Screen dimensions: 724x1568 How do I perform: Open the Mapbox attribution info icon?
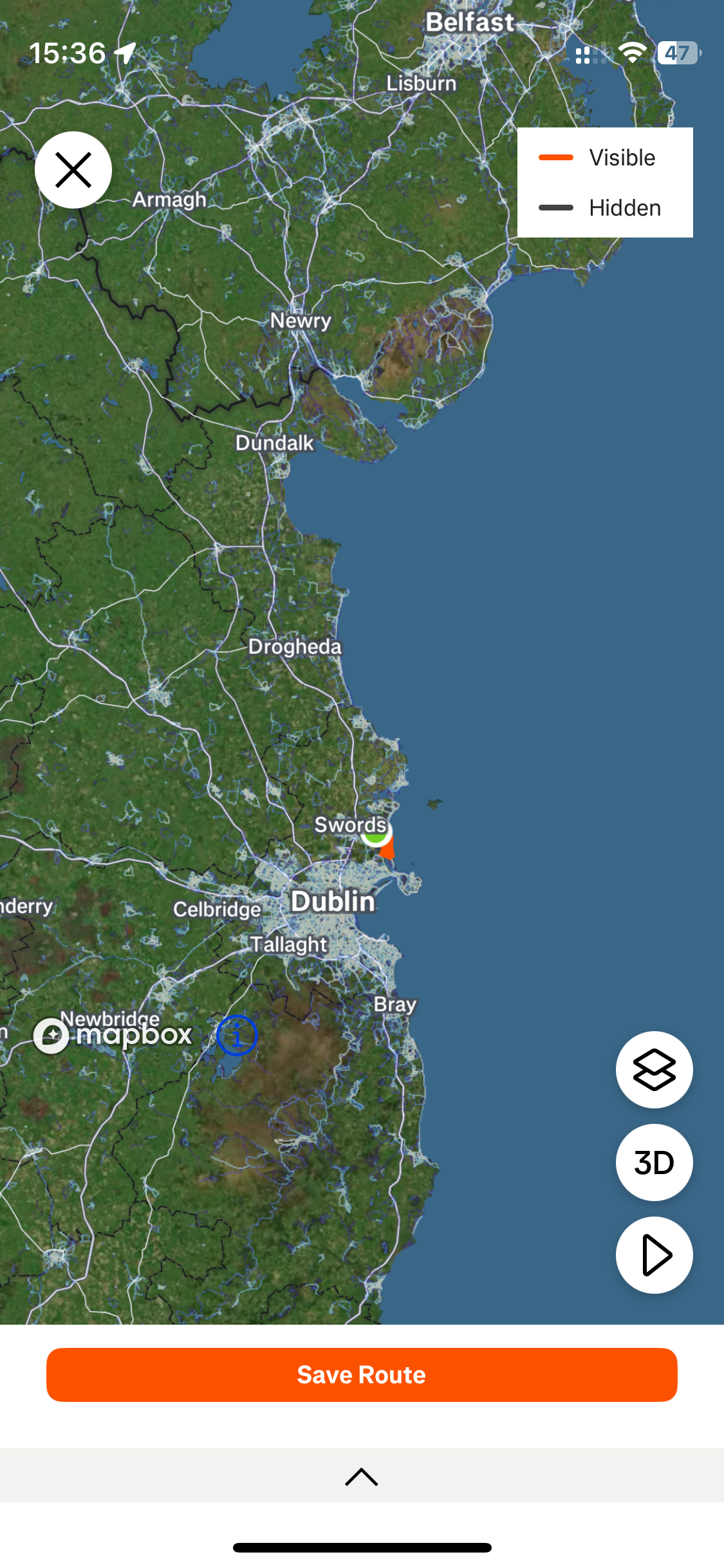[x=237, y=1036]
